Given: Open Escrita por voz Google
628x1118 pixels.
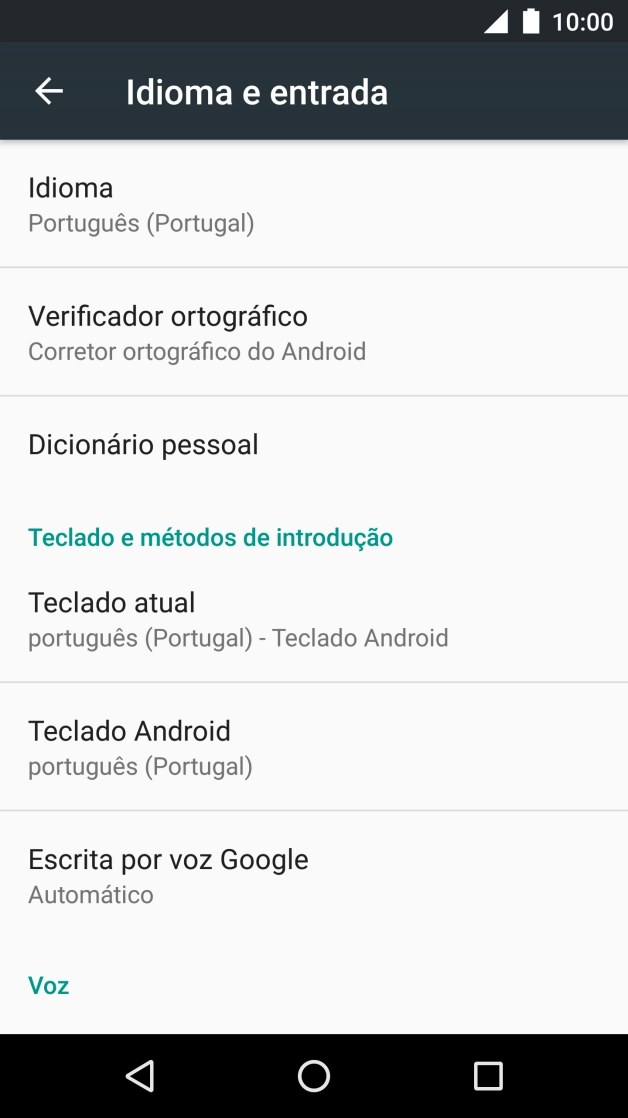Looking at the screenshot, I should click(314, 875).
